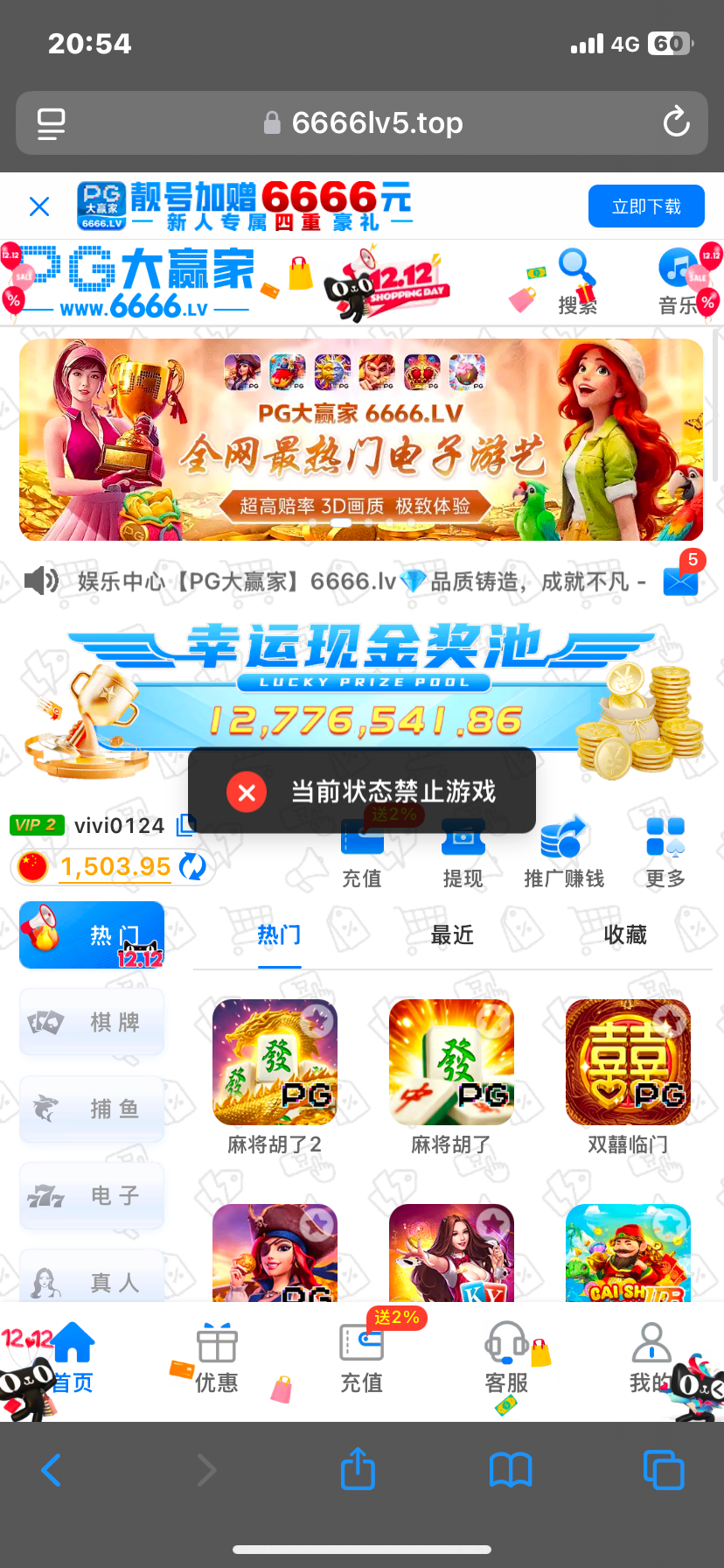Open the 搜索 search icon
This screenshot has width=724, height=1568.
click(577, 281)
